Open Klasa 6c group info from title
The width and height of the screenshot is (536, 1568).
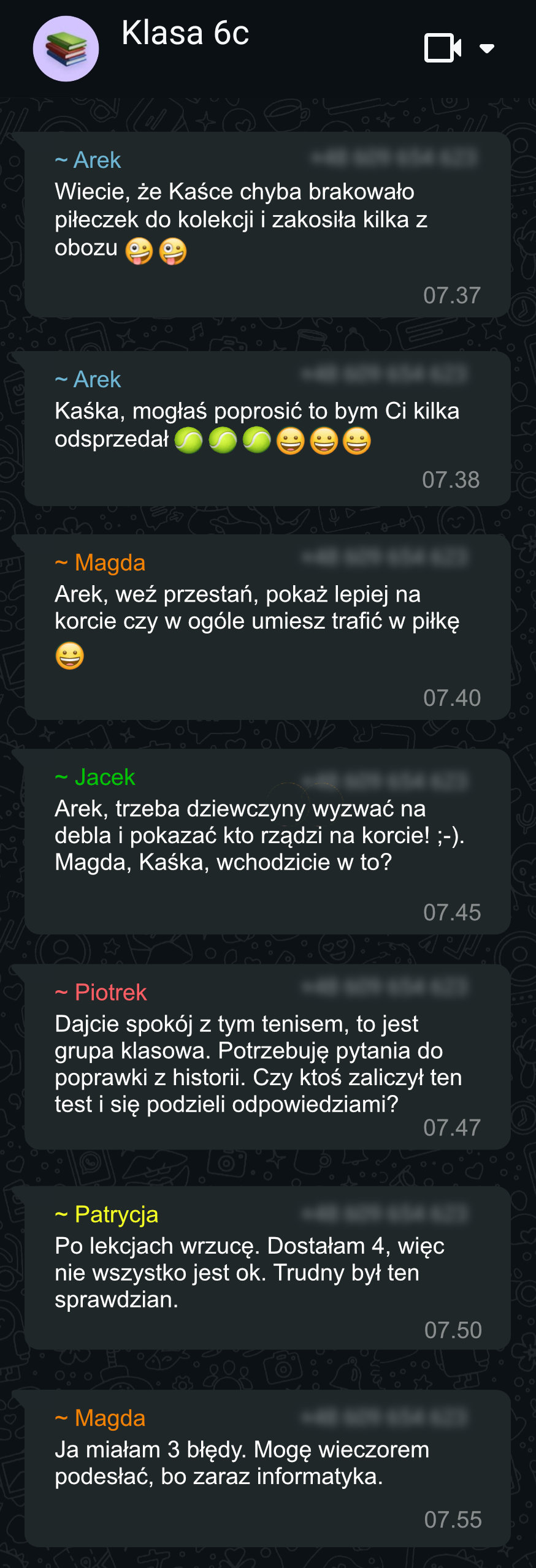point(185,33)
